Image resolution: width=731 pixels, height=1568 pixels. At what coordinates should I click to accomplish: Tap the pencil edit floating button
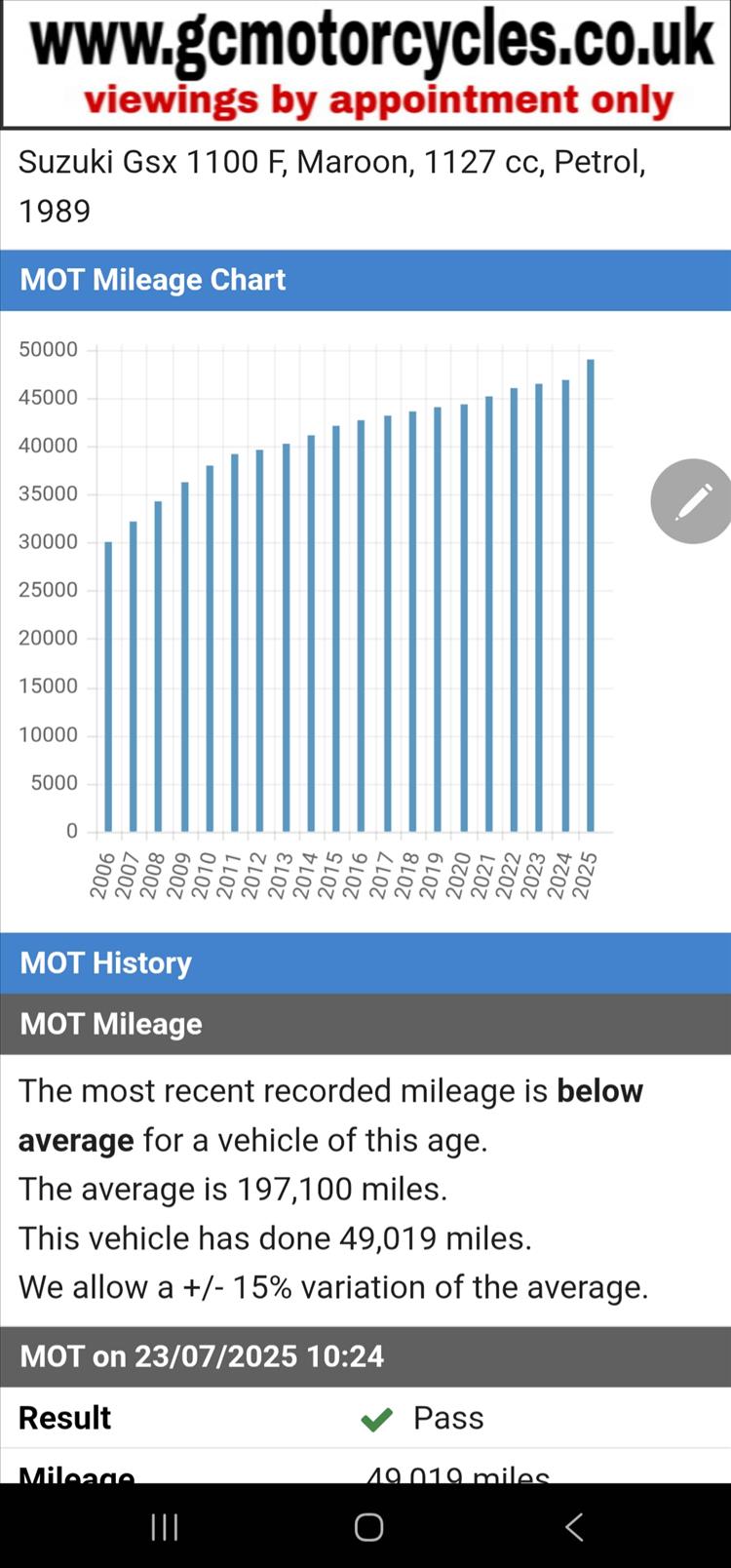(x=692, y=501)
